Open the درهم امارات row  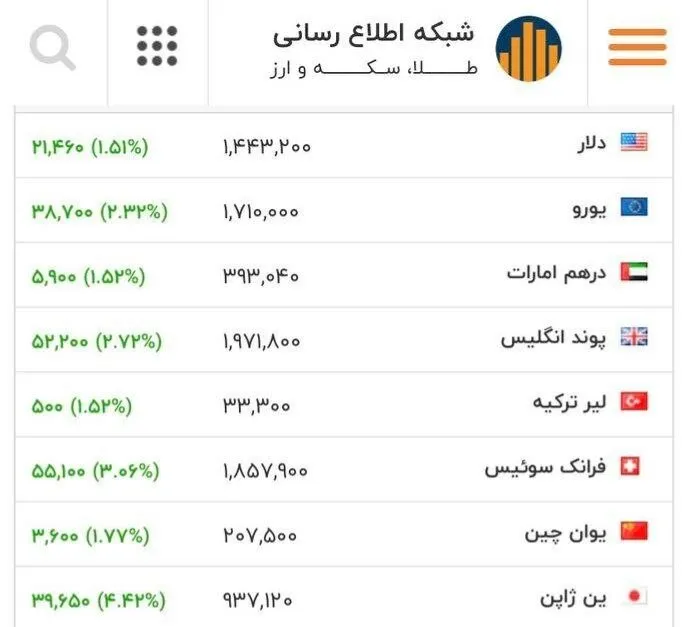(x=344, y=275)
